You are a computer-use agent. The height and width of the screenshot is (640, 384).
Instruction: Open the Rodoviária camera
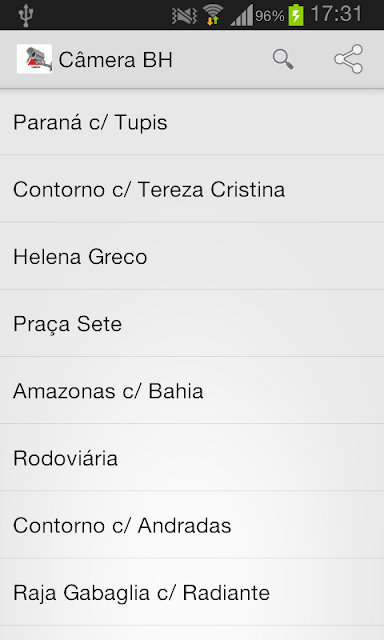tap(192, 458)
